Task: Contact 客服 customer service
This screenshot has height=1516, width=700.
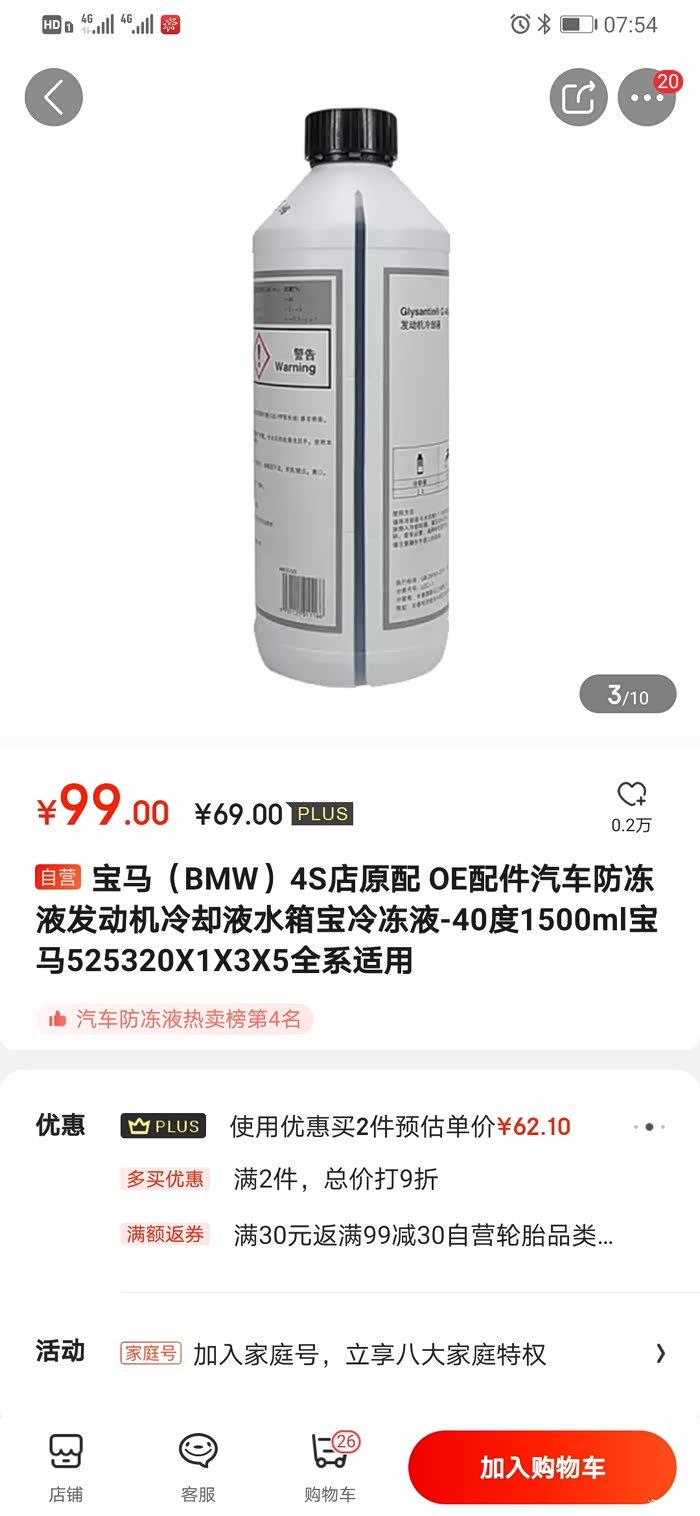Action: pyautogui.click(x=198, y=1466)
